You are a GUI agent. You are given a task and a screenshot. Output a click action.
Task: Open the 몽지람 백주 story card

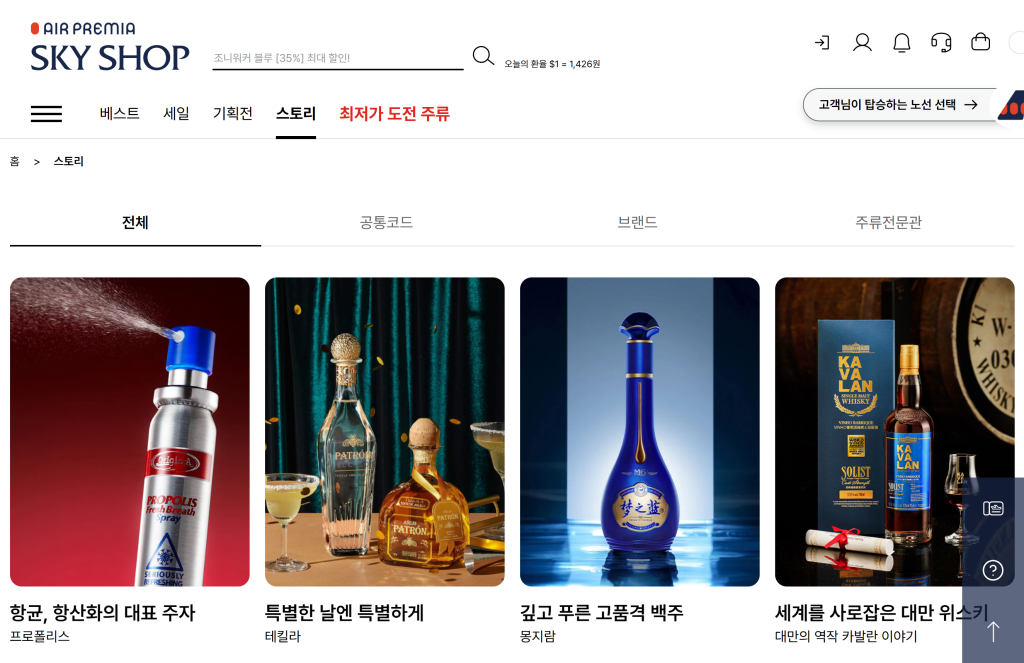(640, 432)
